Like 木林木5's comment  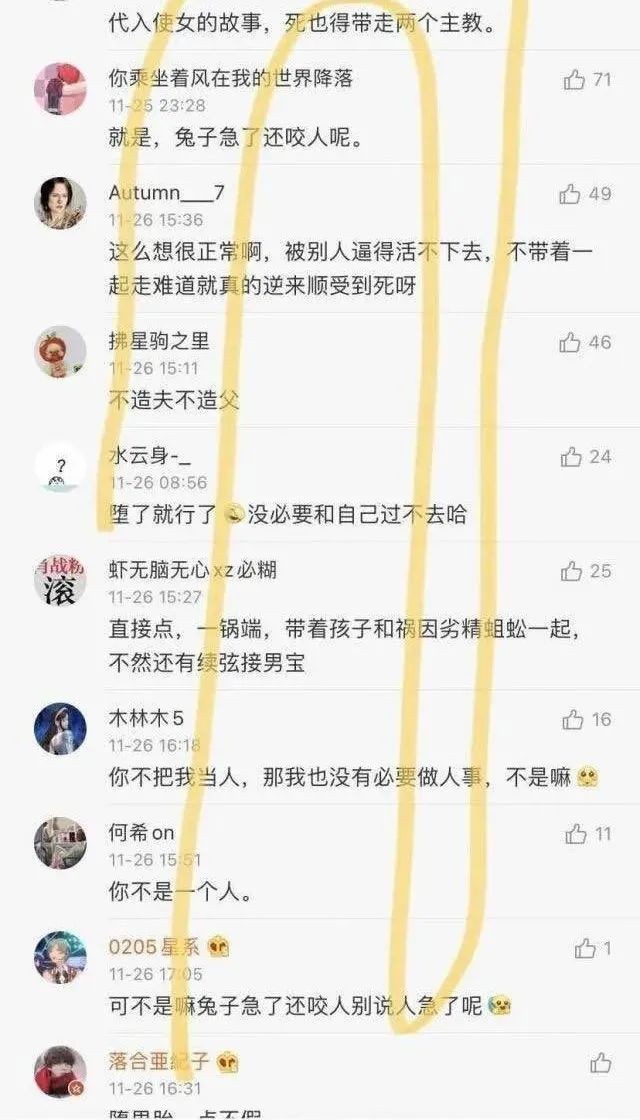[x=573, y=720]
